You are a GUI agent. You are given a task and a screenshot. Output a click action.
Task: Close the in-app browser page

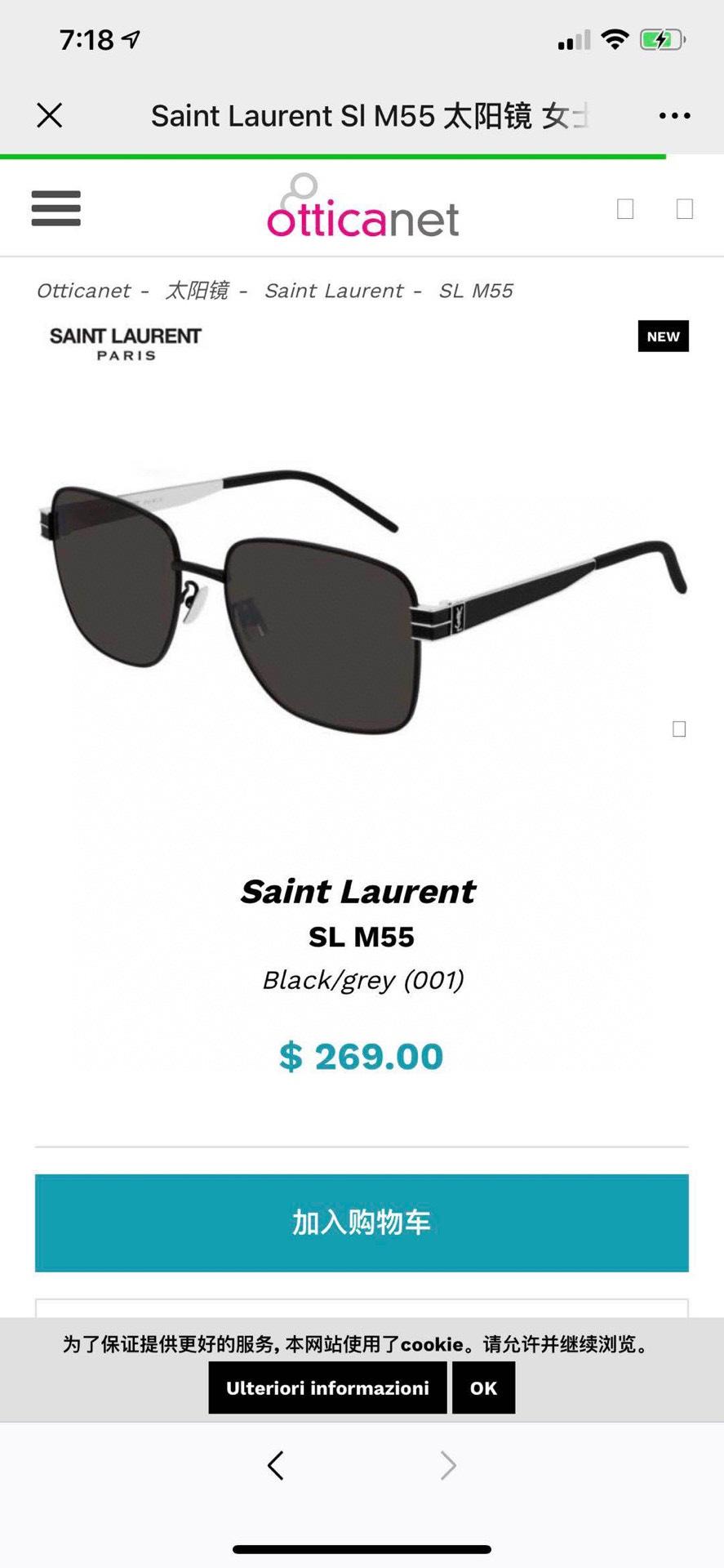(50, 116)
